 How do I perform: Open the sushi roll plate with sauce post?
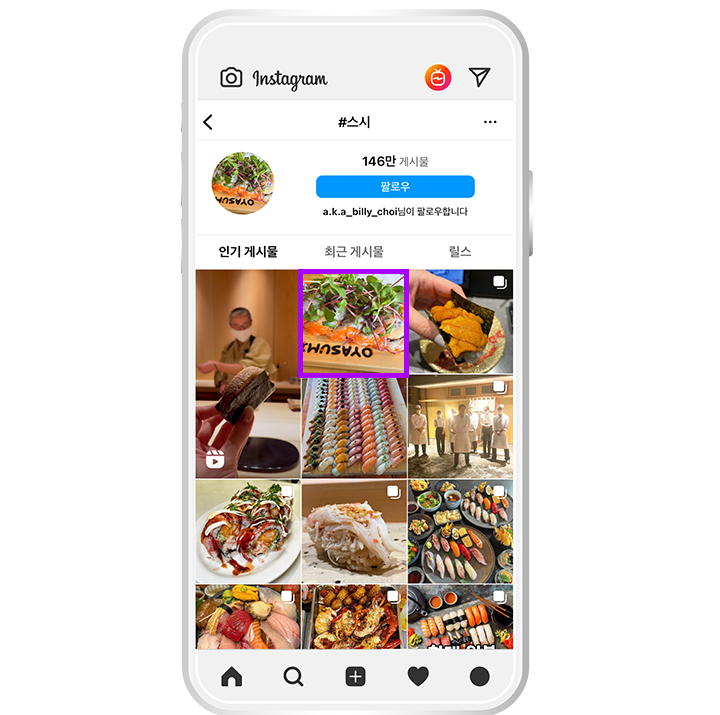point(247,531)
